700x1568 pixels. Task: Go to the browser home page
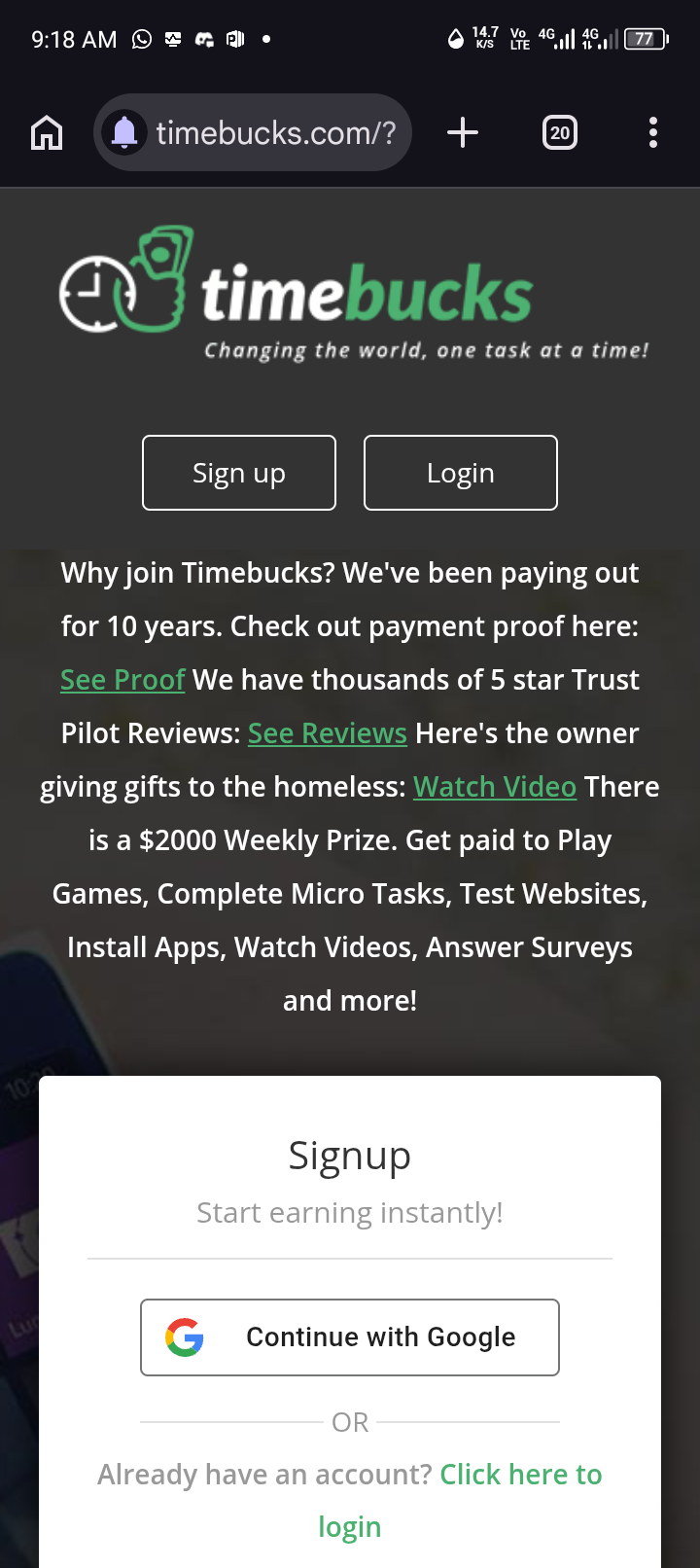click(x=47, y=132)
